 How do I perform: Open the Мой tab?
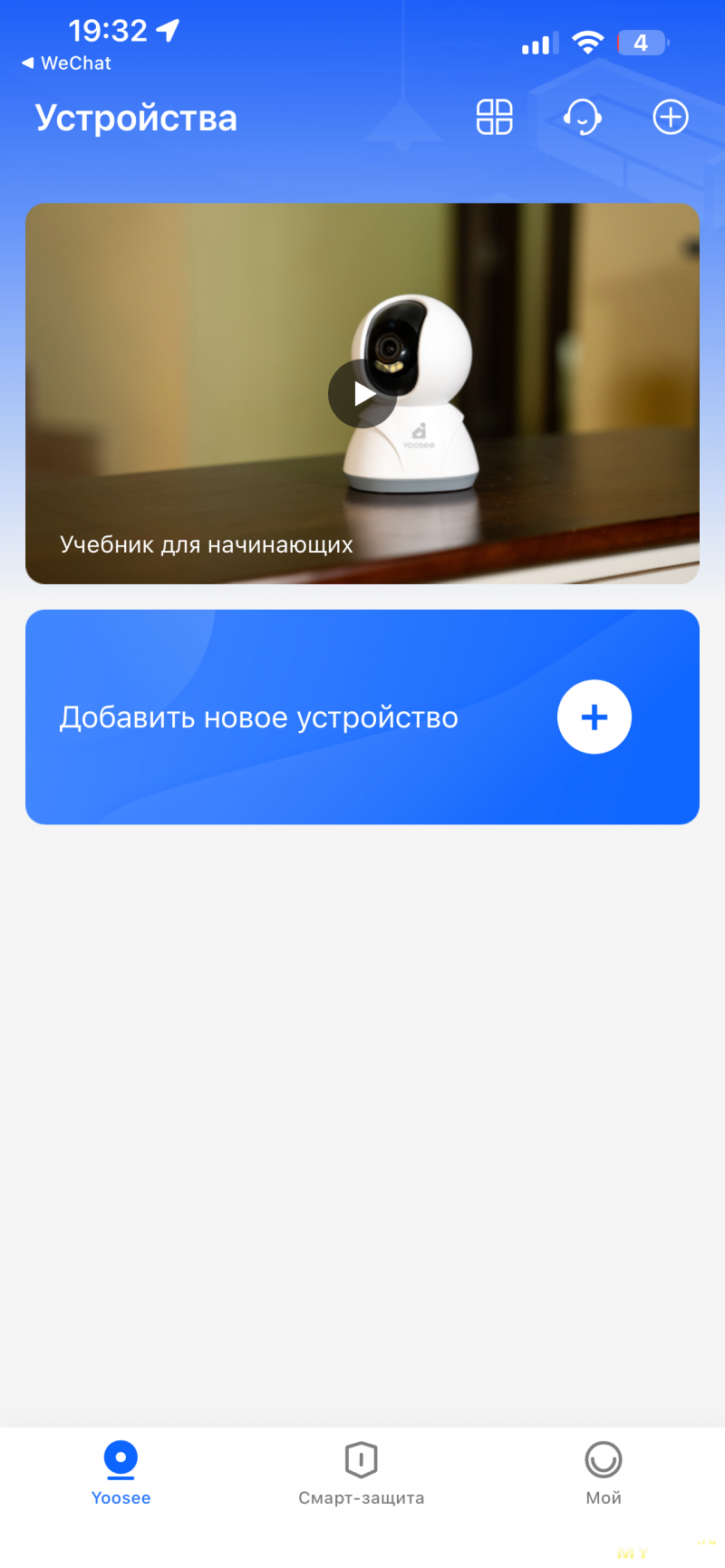pyautogui.click(x=604, y=1473)
